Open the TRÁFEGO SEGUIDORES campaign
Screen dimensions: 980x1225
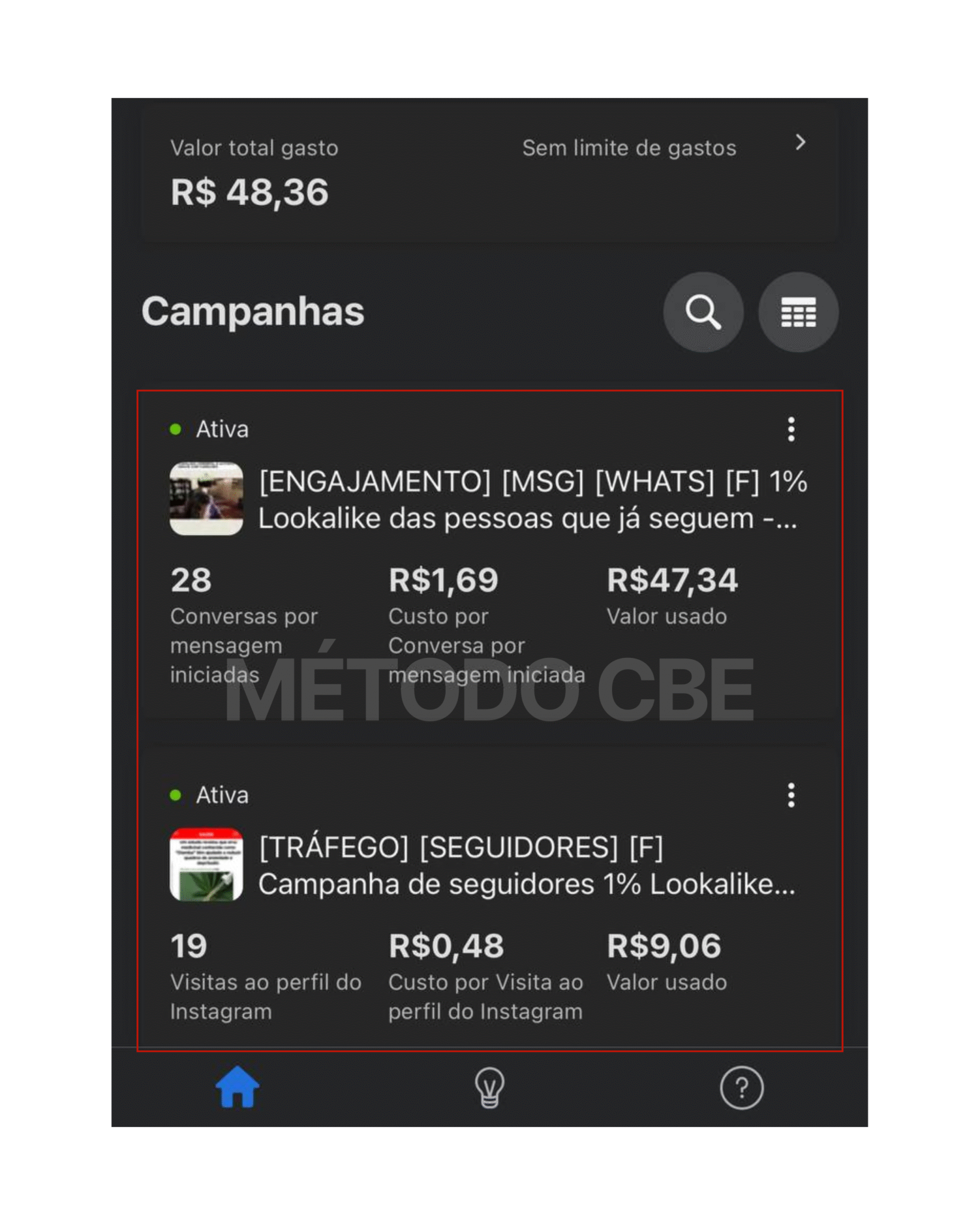526,866
